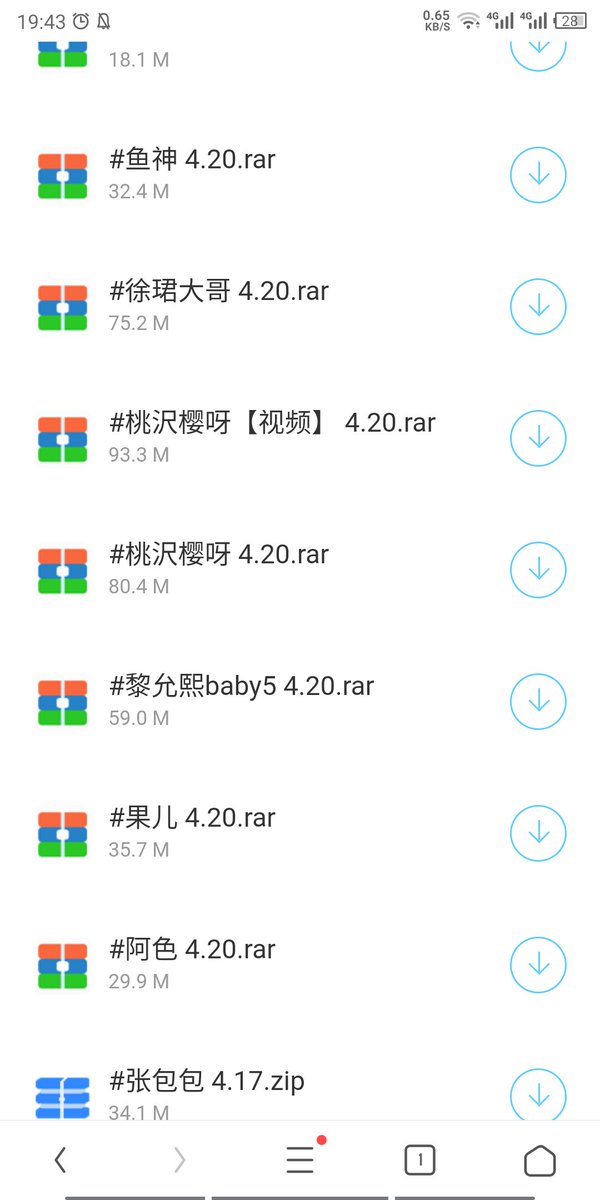Go to the browser home page
The height and width of the screenshot is (1200, 600).
(540, 1160)
